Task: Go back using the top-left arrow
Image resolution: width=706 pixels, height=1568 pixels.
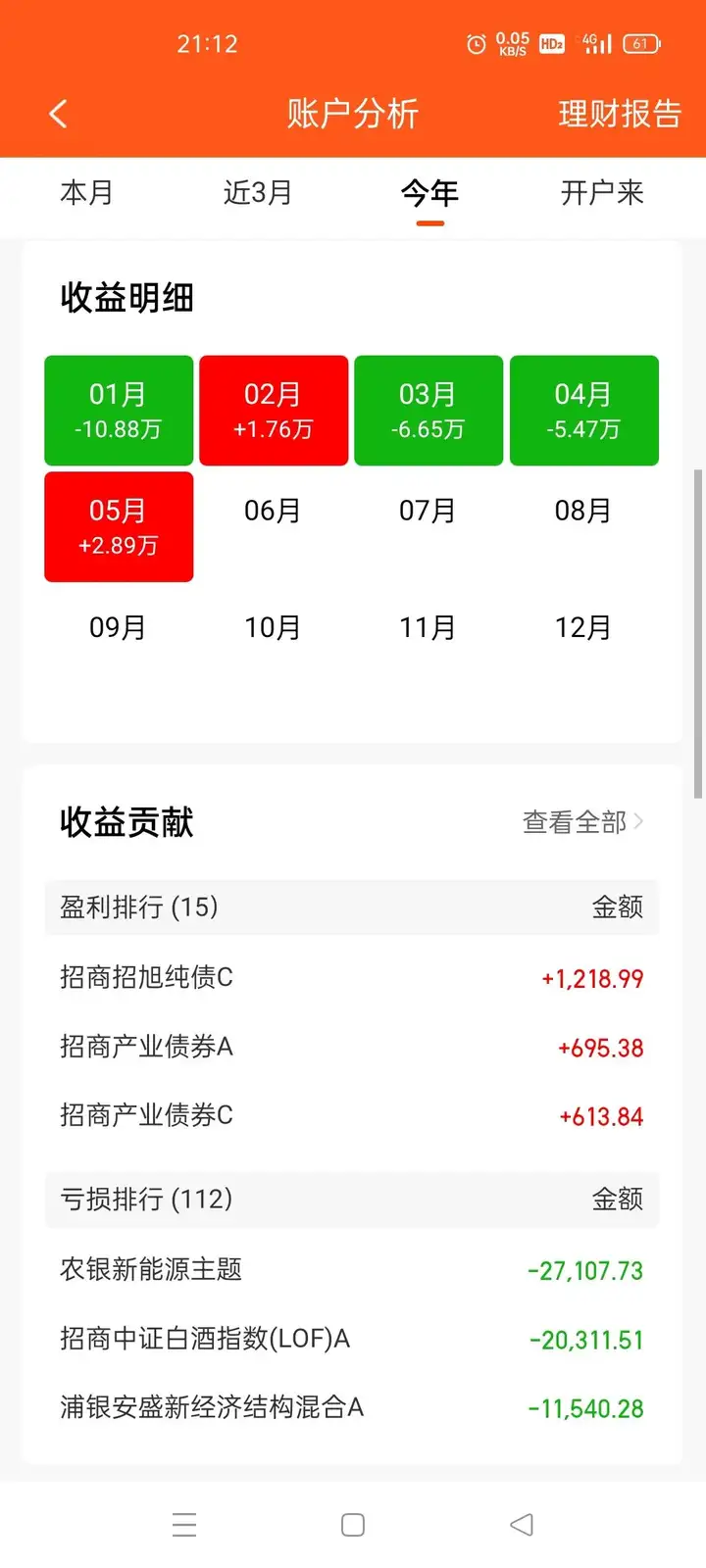Action: click(58, 114)
